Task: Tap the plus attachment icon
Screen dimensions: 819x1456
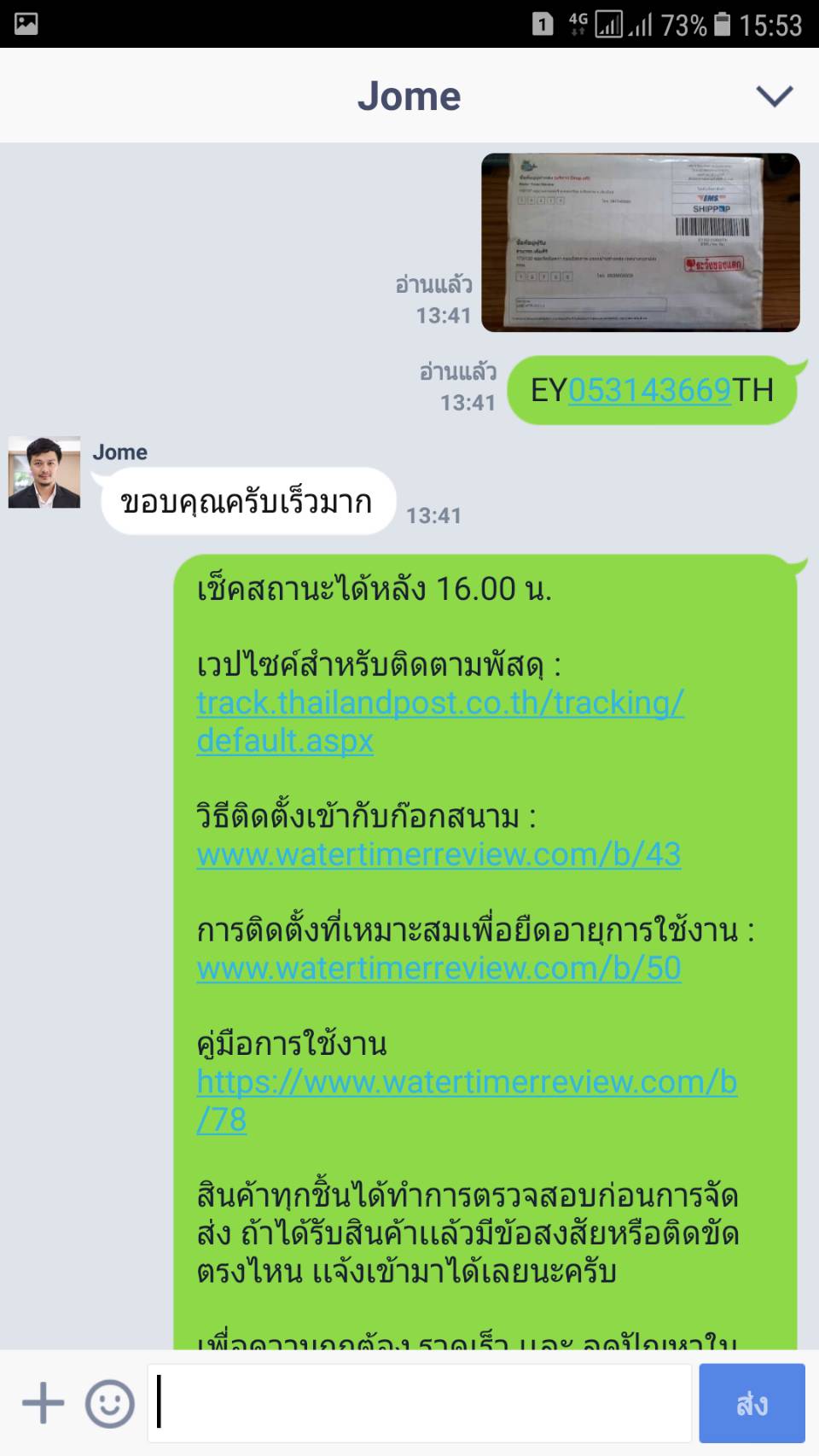Action: click(x=43, y=1403)
